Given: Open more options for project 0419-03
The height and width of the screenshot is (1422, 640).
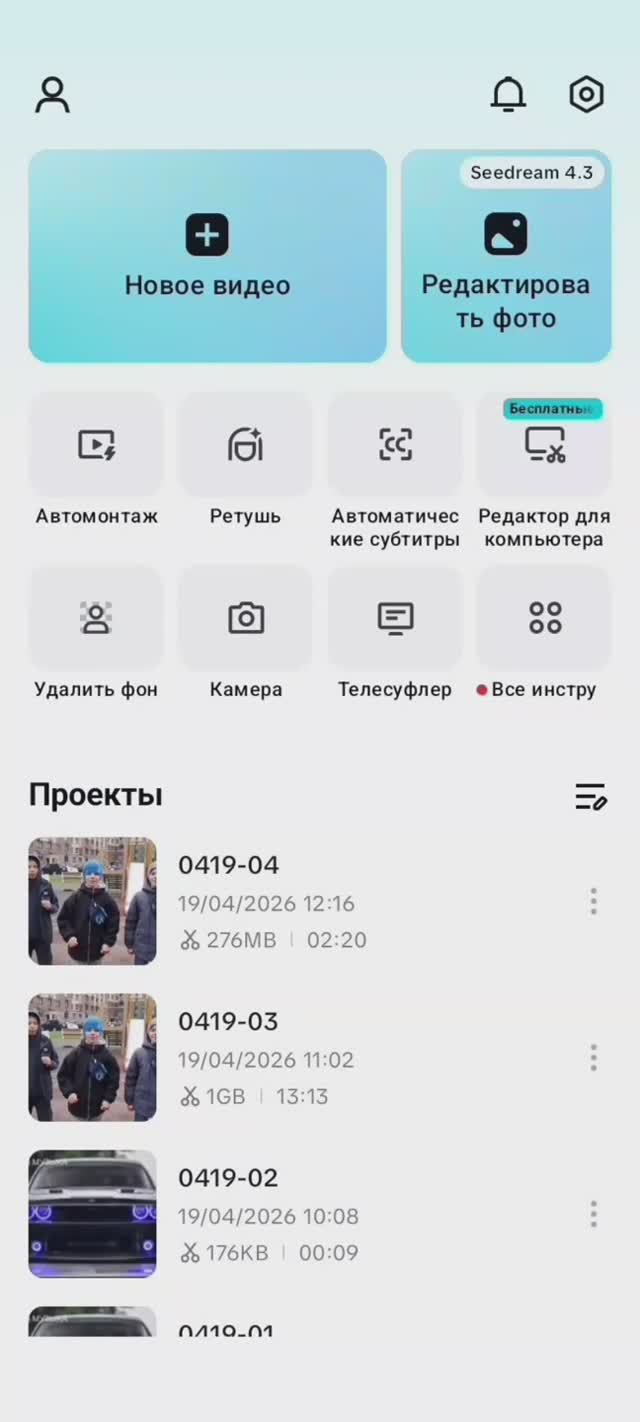Looking at the screenshot, I should [593, 1057].
